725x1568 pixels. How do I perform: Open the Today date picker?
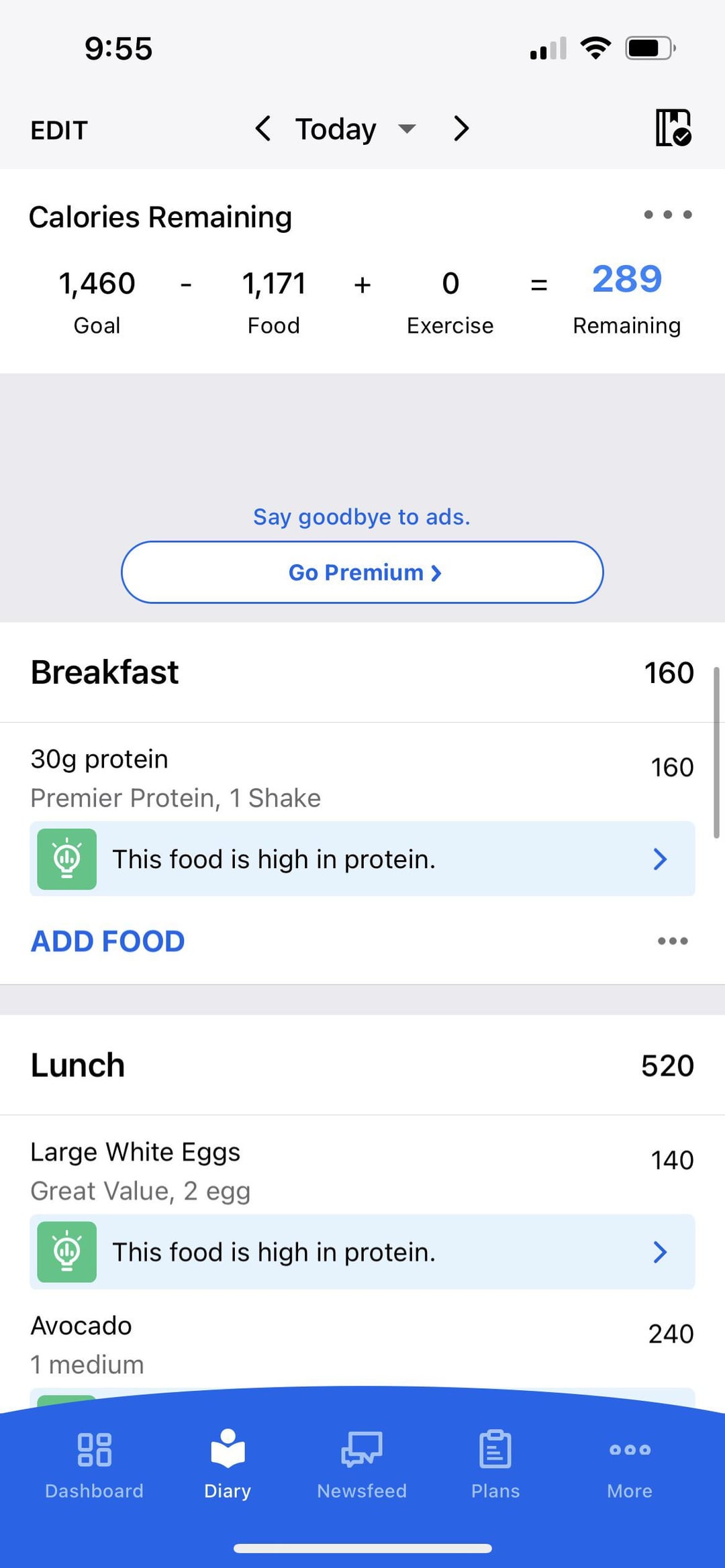[x=356, y=128]
